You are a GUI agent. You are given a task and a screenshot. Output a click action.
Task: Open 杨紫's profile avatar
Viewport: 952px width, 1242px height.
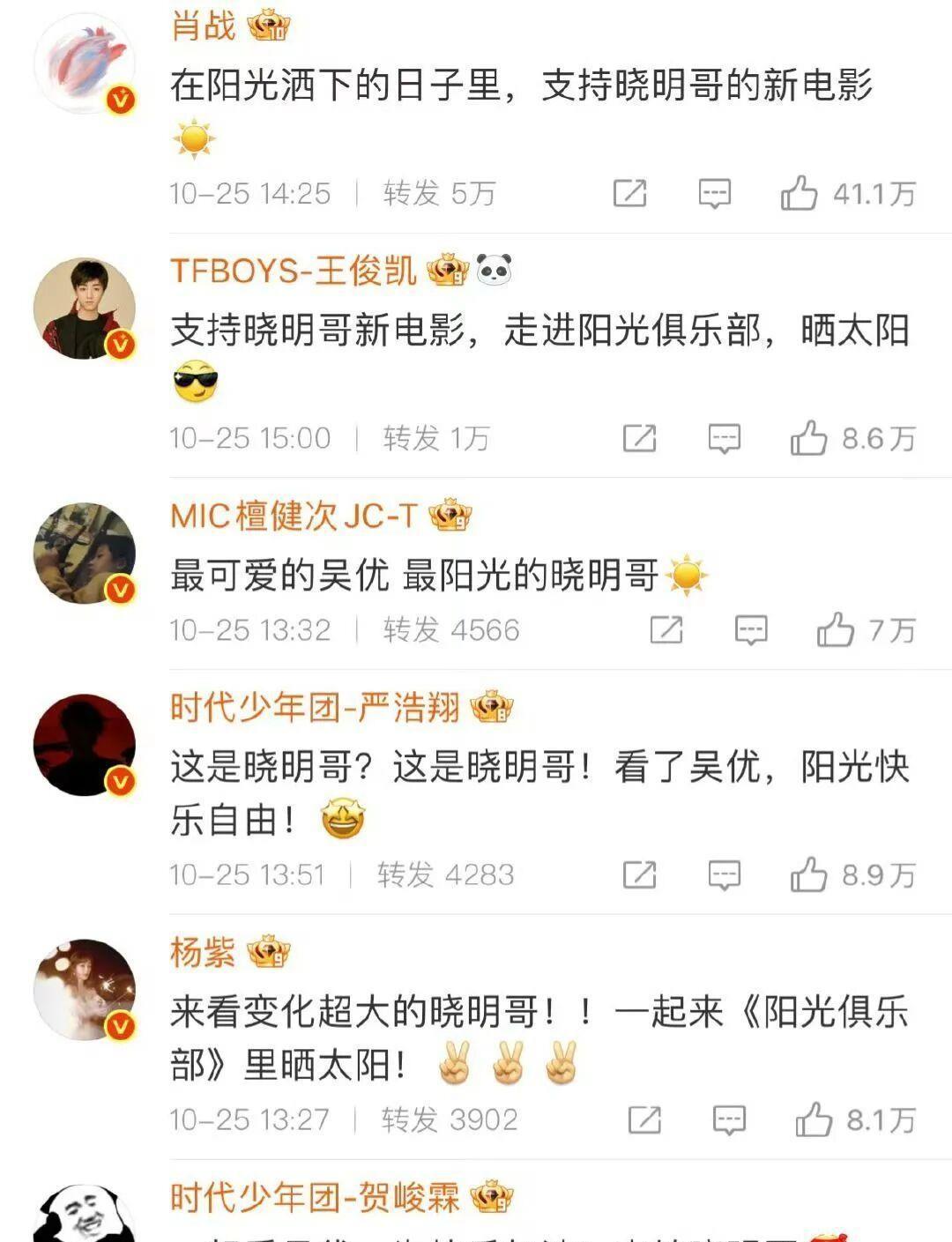85,989
